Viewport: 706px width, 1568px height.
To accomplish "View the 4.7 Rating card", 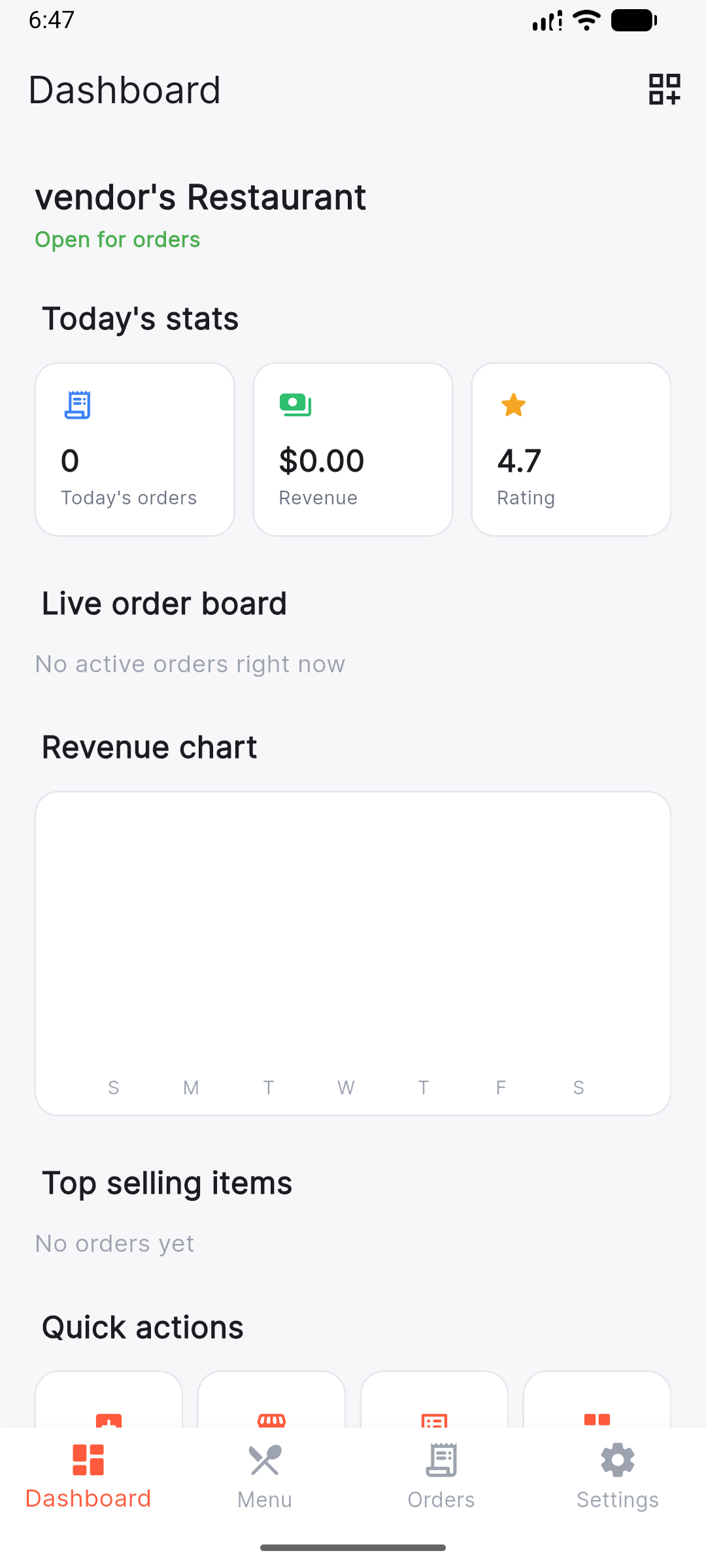I will pyautogui.click(x=571, y=449).
